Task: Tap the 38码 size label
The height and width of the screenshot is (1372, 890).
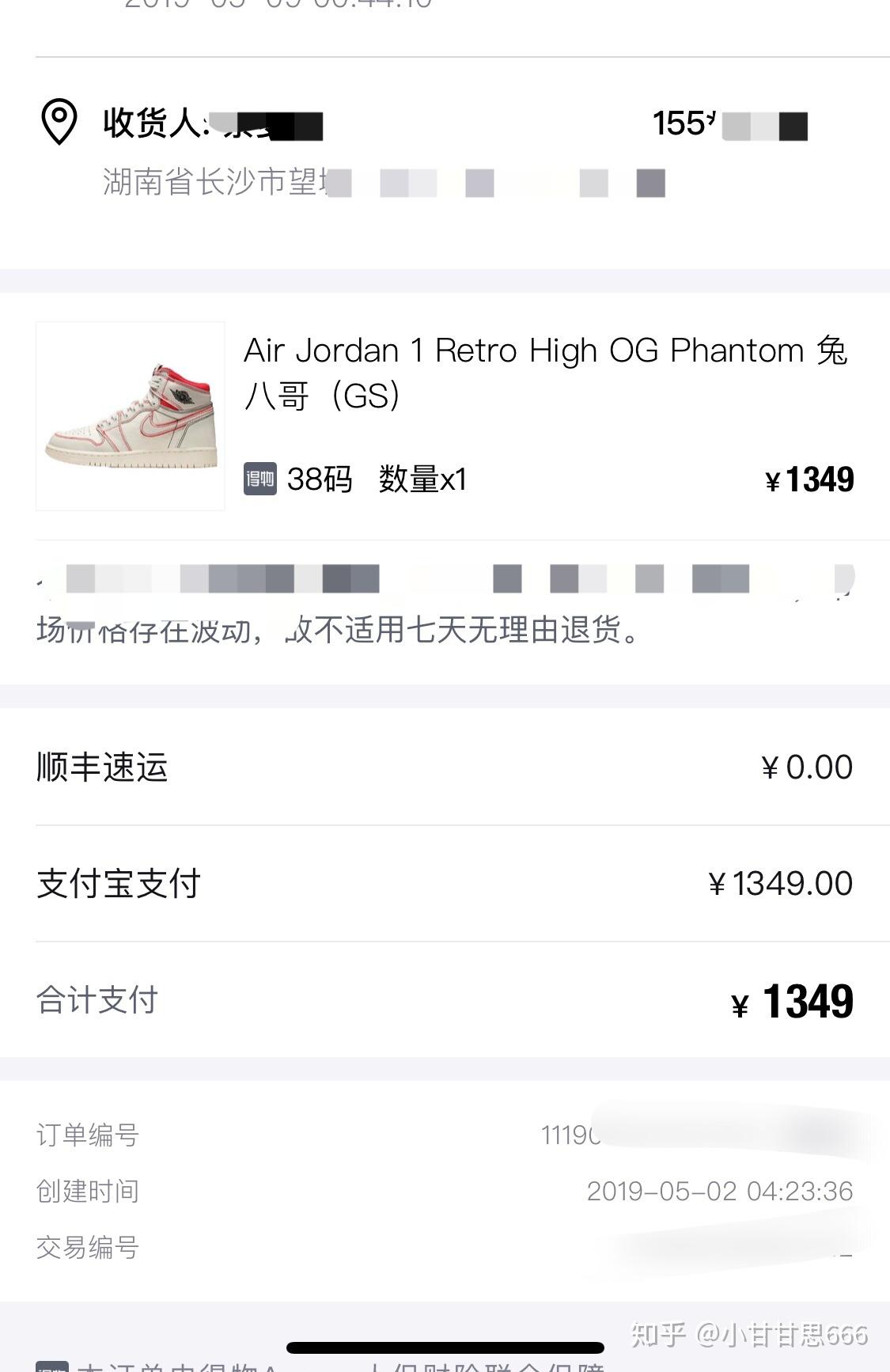Action: pyautogui.click(x=319, y=479)
